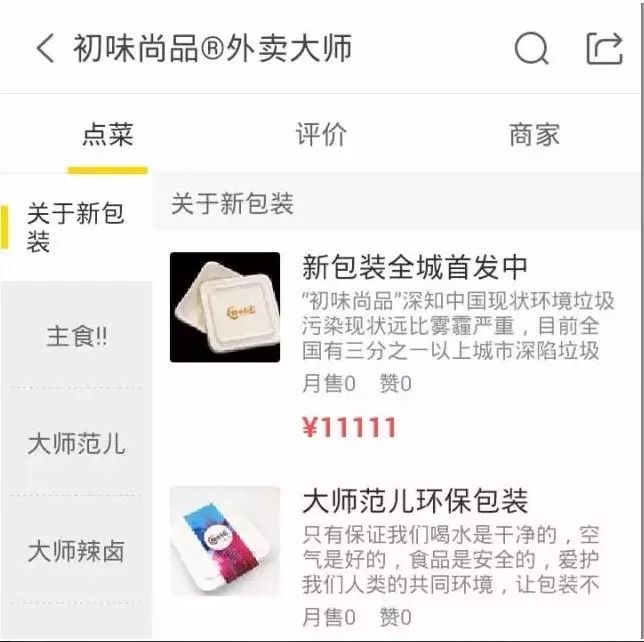Choose the 大师范儿 category
Image resolution: width=644 pixels, height=642 pixels.
(x=76, y=443)
